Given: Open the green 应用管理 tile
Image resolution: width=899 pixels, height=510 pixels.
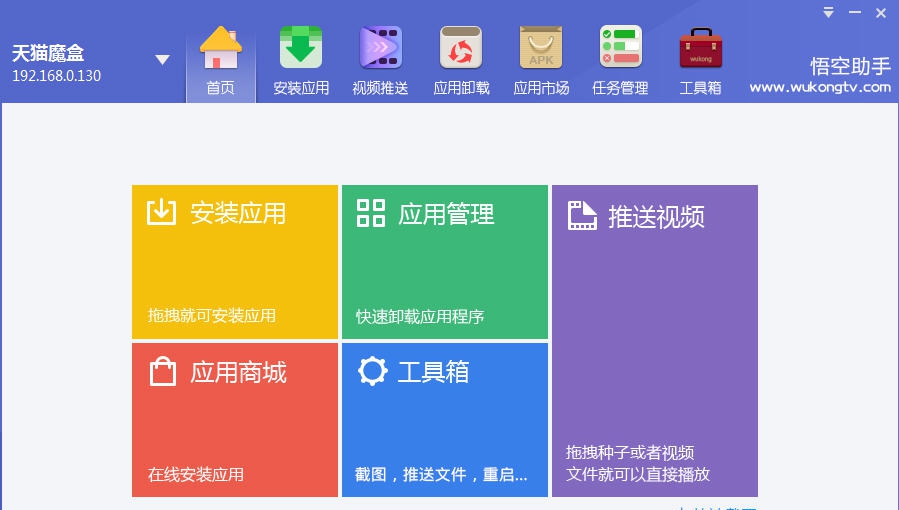Looking at the screenshot, I should pyautogui.click(x=445, y=262).
